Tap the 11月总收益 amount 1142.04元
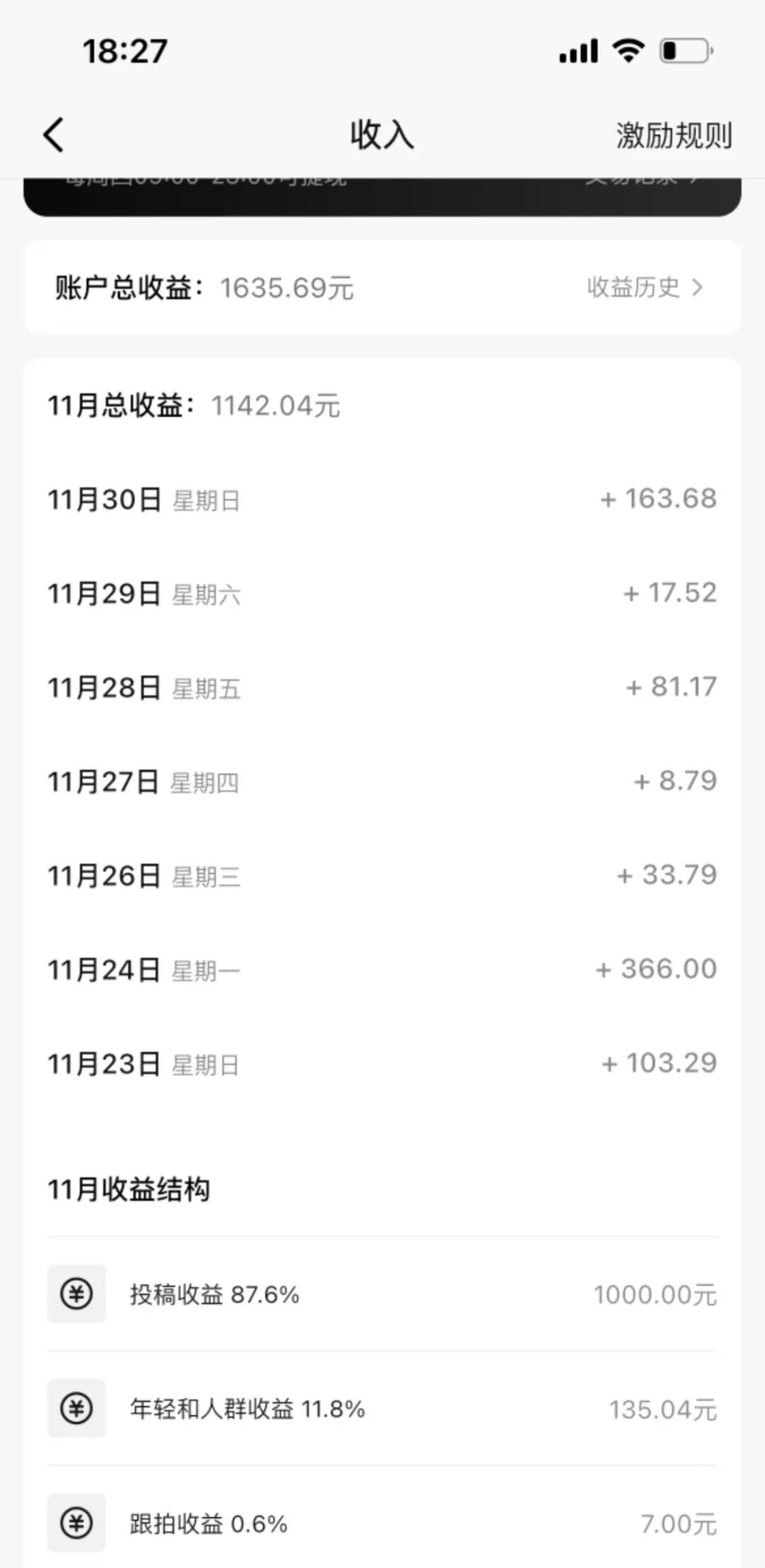This screenshot has height=1568, width=765. coord(274,405)
